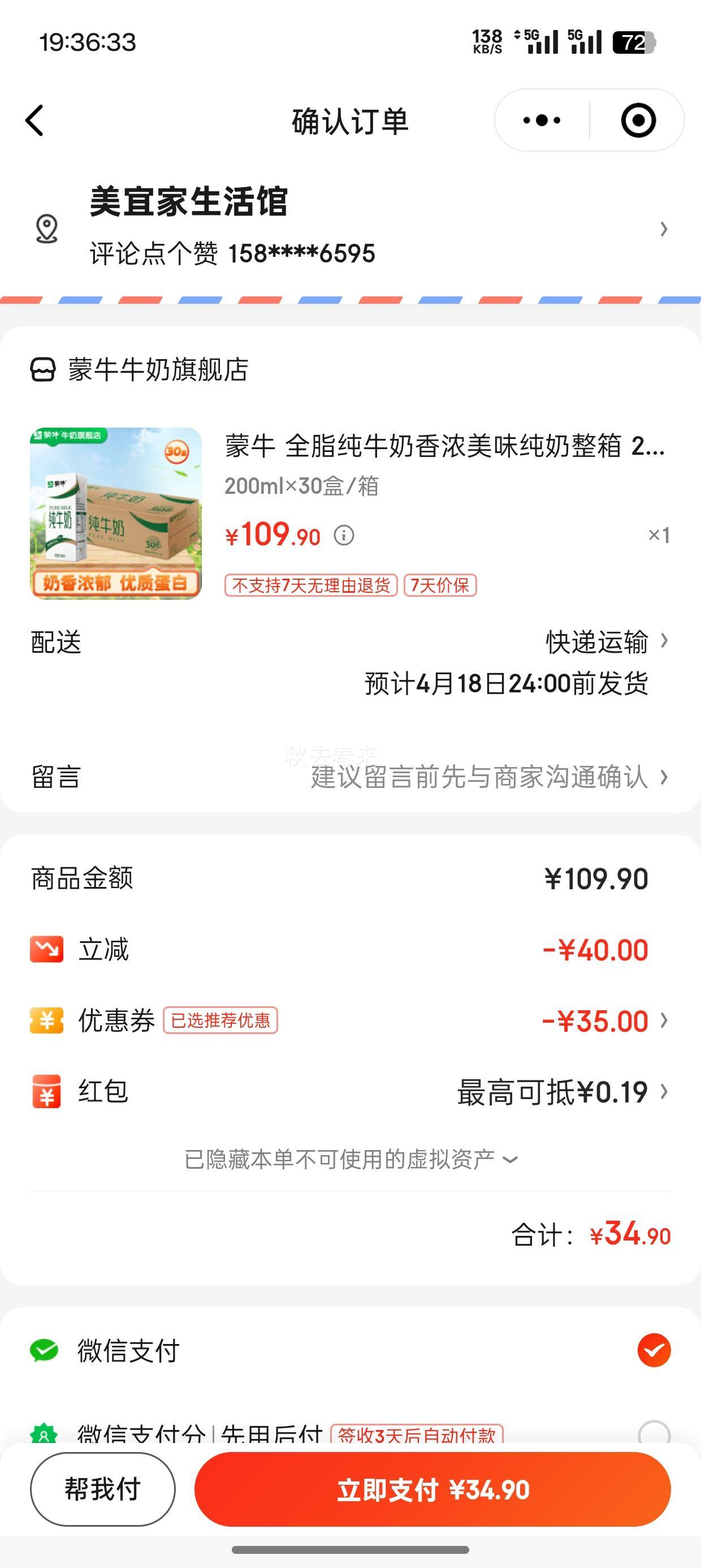Open the 红包 selection via its chevron

point(663,1091)
